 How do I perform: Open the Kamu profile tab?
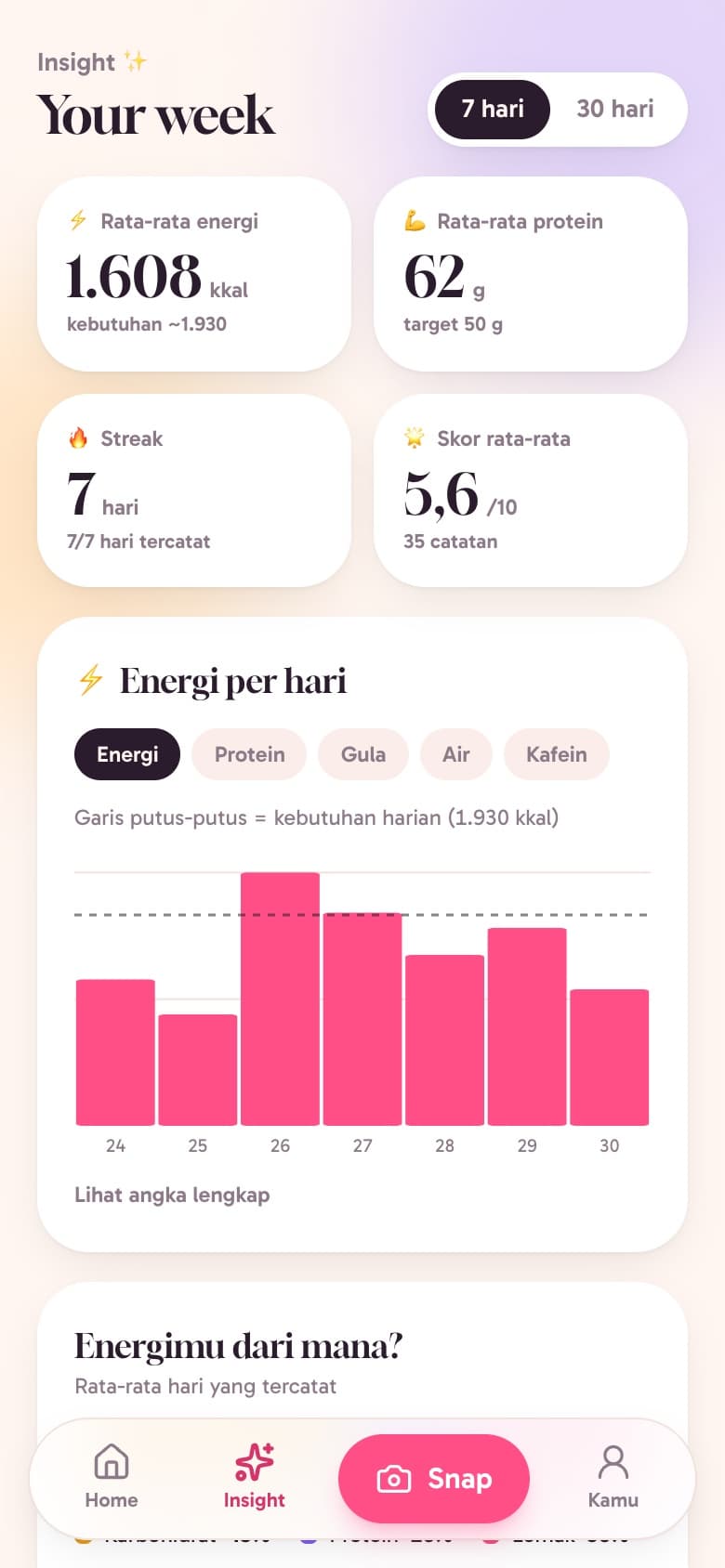613,1477
